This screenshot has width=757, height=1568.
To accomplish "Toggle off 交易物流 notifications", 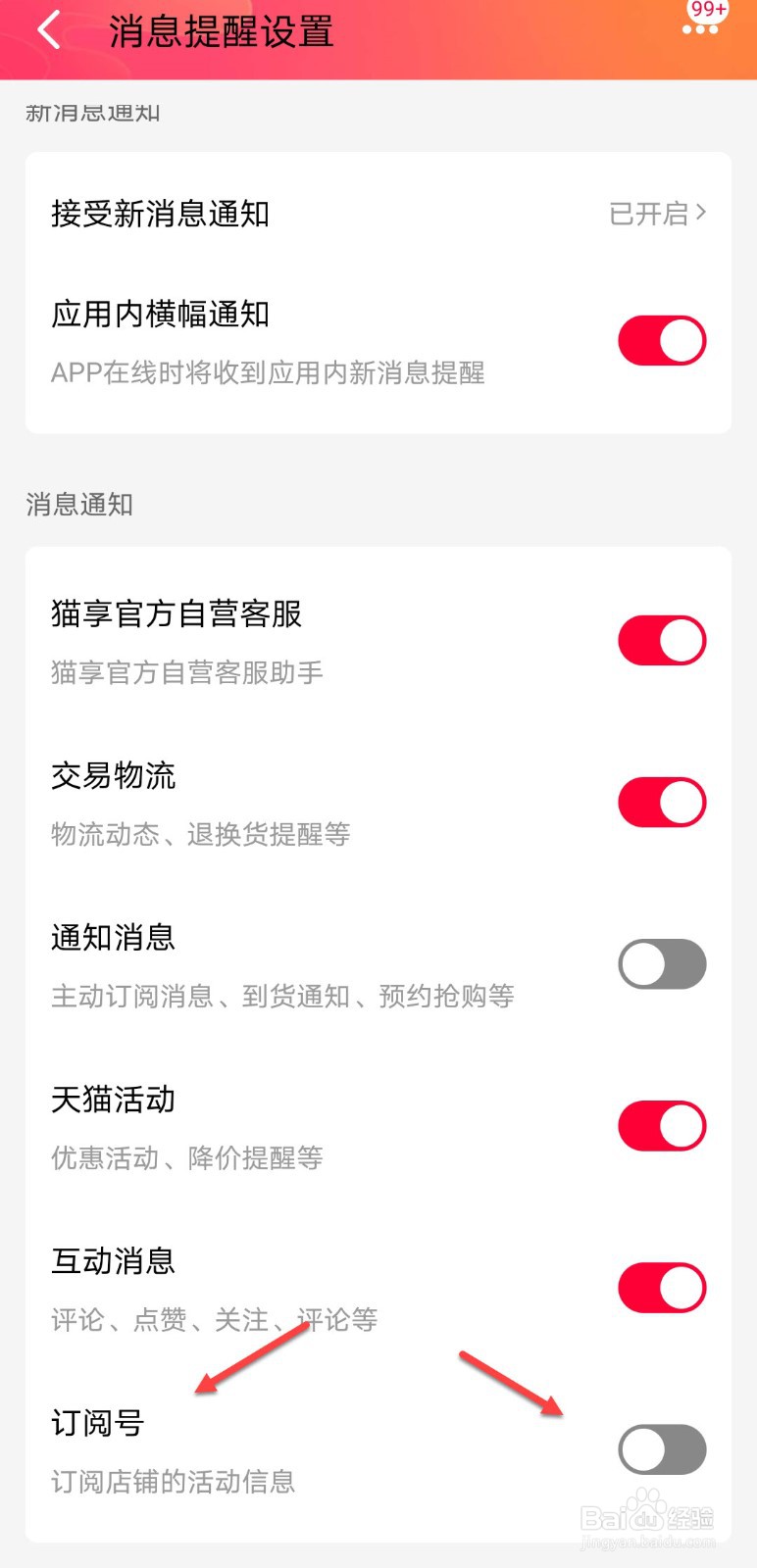I will click(662, 803).
